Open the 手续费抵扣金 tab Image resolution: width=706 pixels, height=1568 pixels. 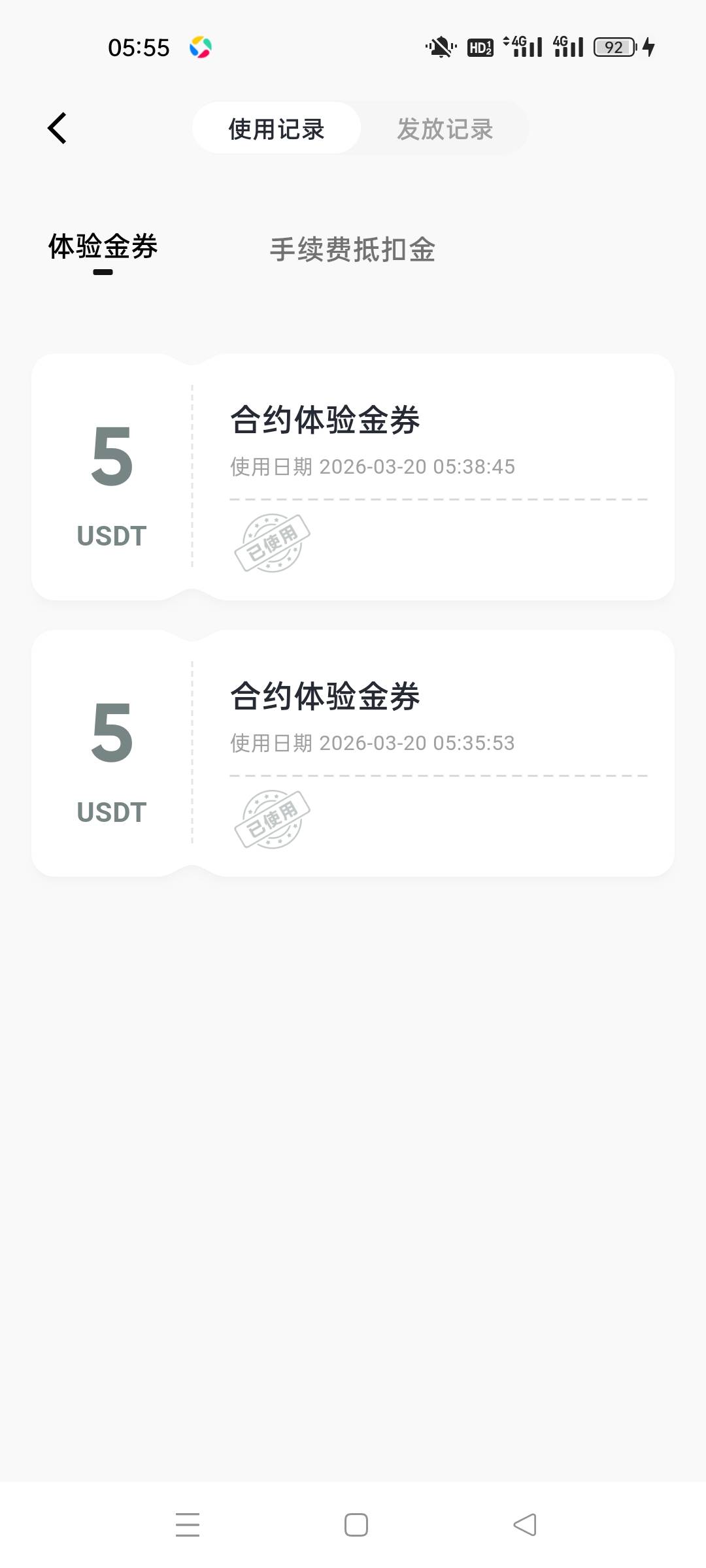pyautogui.click(x=352, y=250)
